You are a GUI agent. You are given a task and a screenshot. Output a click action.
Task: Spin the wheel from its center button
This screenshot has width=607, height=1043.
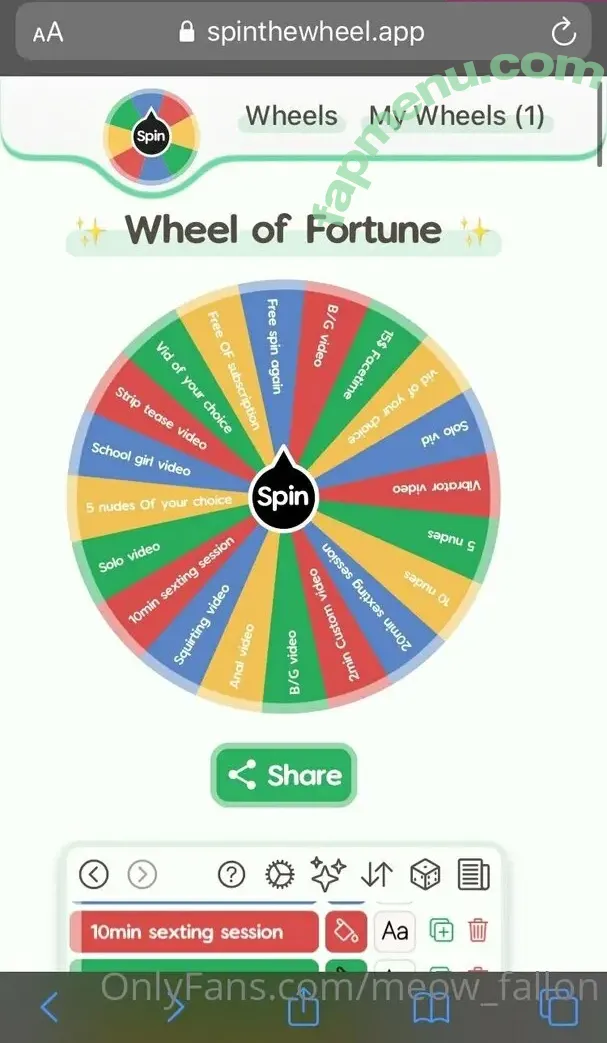point(284,496)
